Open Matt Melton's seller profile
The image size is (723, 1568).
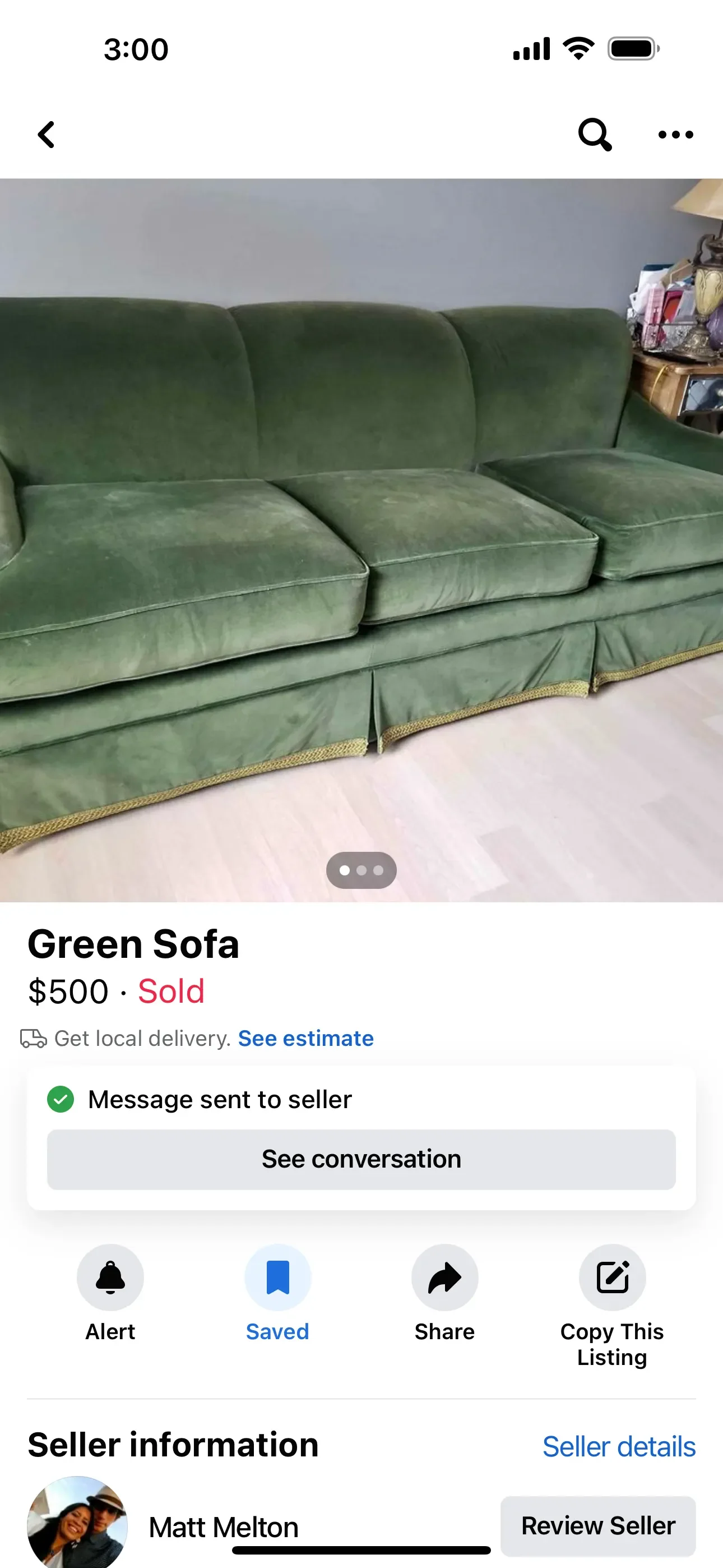pyautogui.click(x=224, y=1527)
